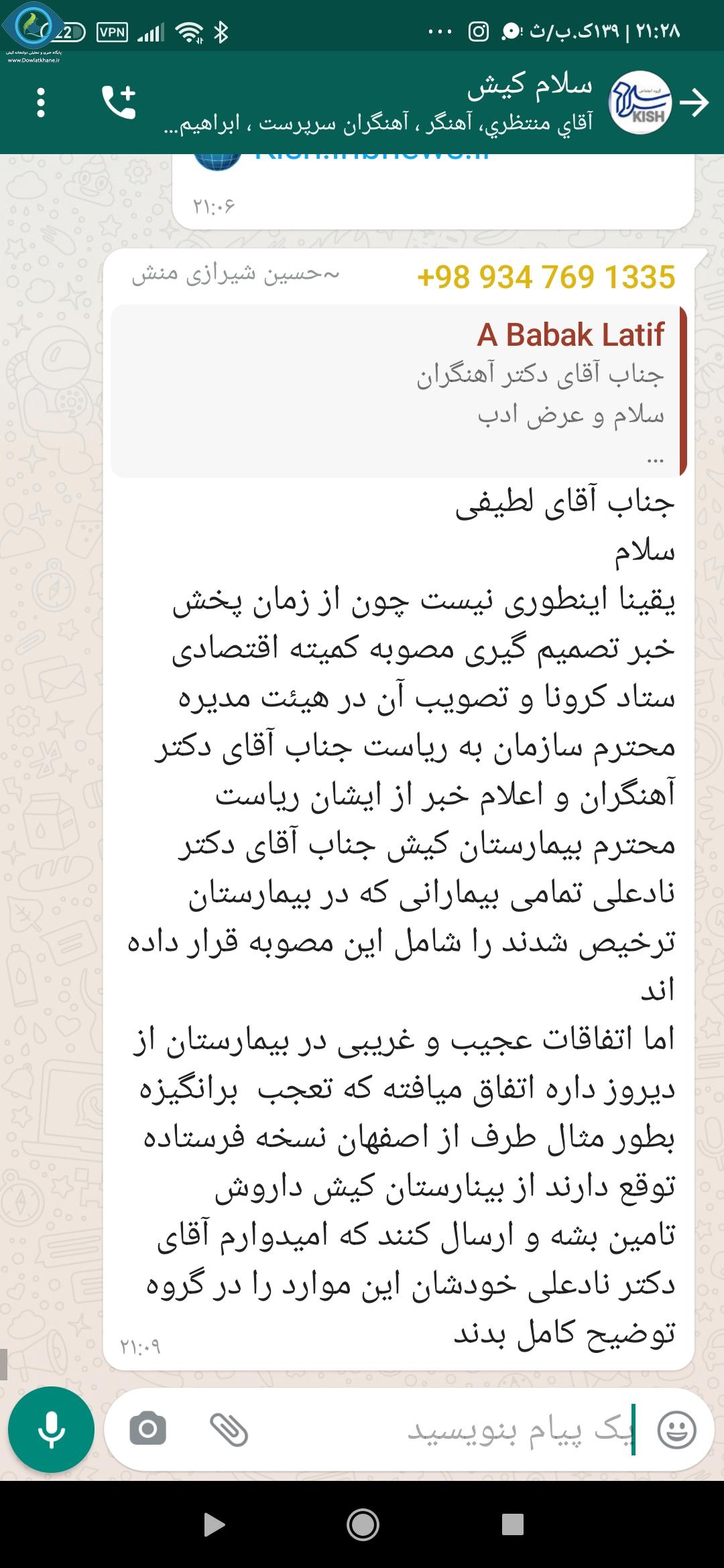
Task: Jump to quoted A Babak Latif message
Action: coord(399,391)
